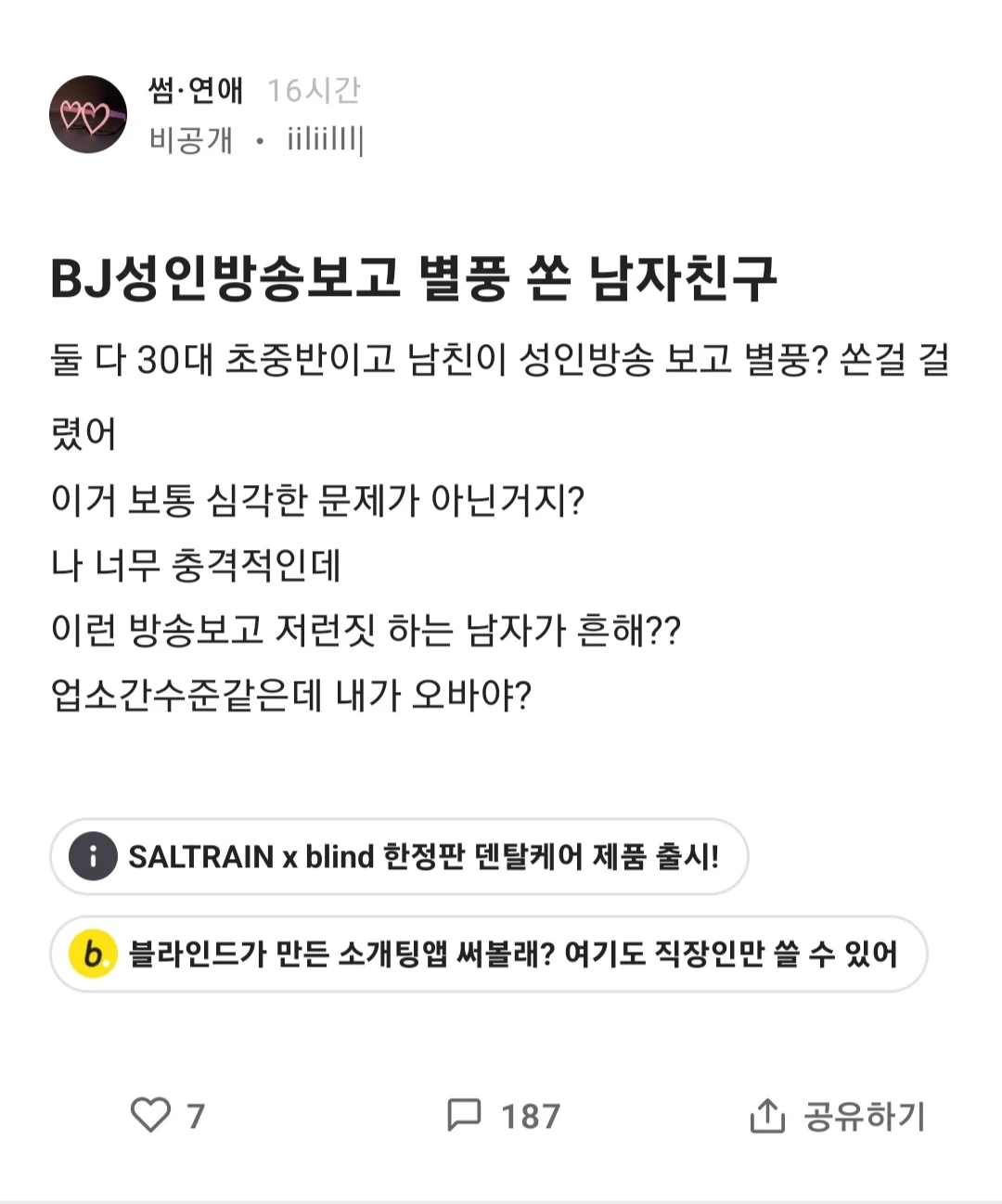Open the 썸·연애 channel

(x=196, y=90)
